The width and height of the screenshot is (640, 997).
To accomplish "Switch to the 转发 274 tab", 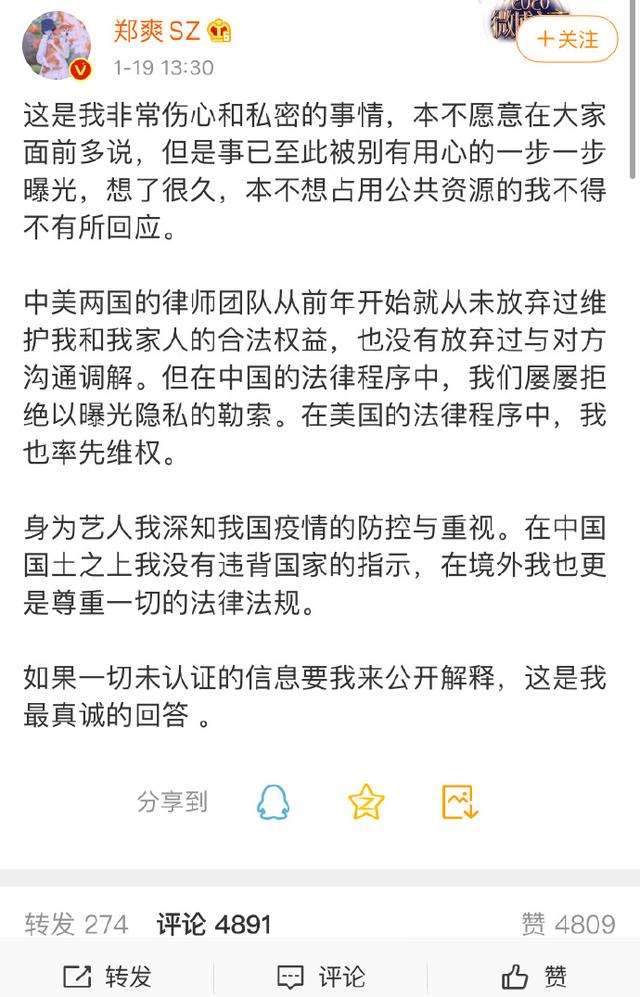I will 76,923.
